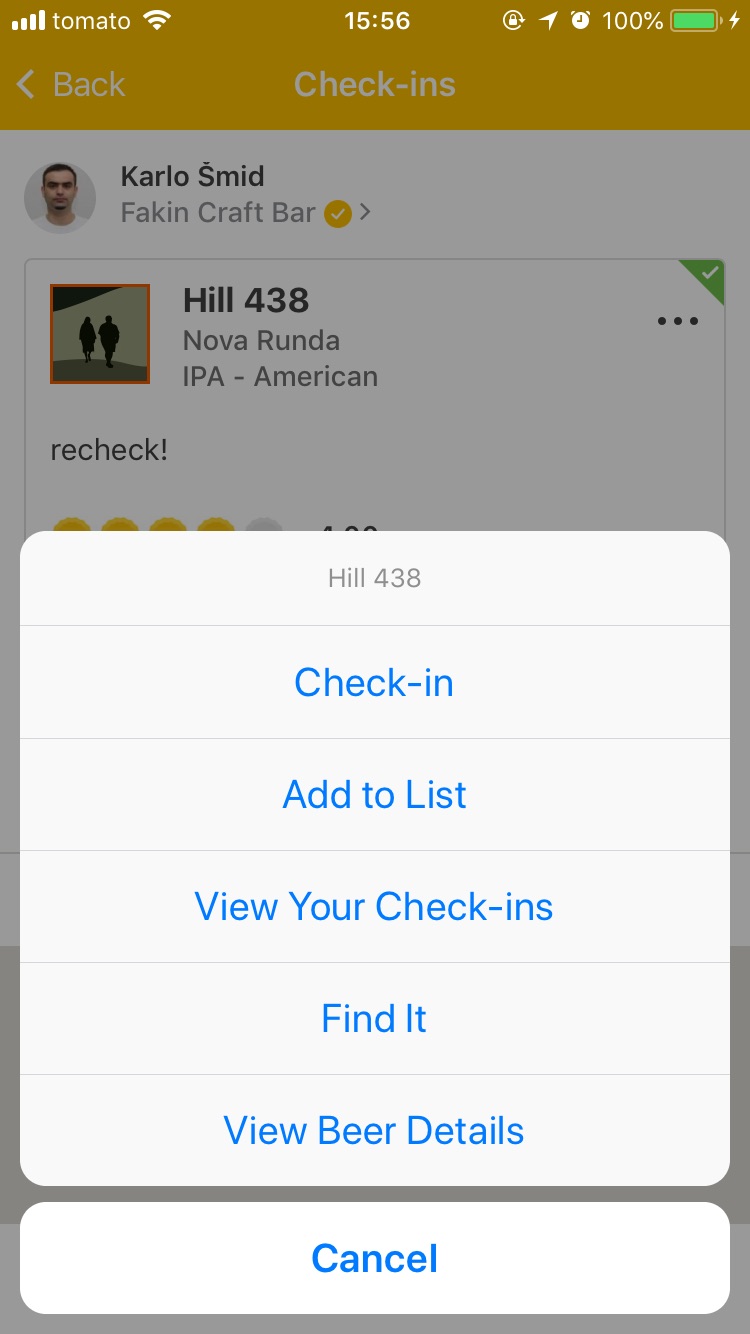Image resolution: width=750 pixels, height=1334 pixels.
Task: Tap Find It option
Action: tap(374, 1018)
